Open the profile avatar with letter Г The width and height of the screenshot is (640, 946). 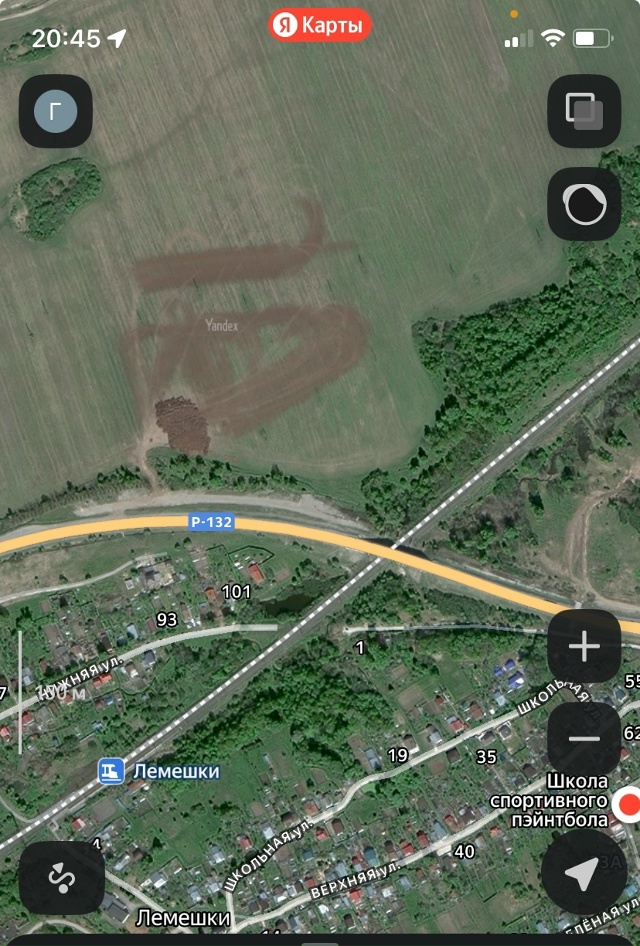tap(55, 111)
